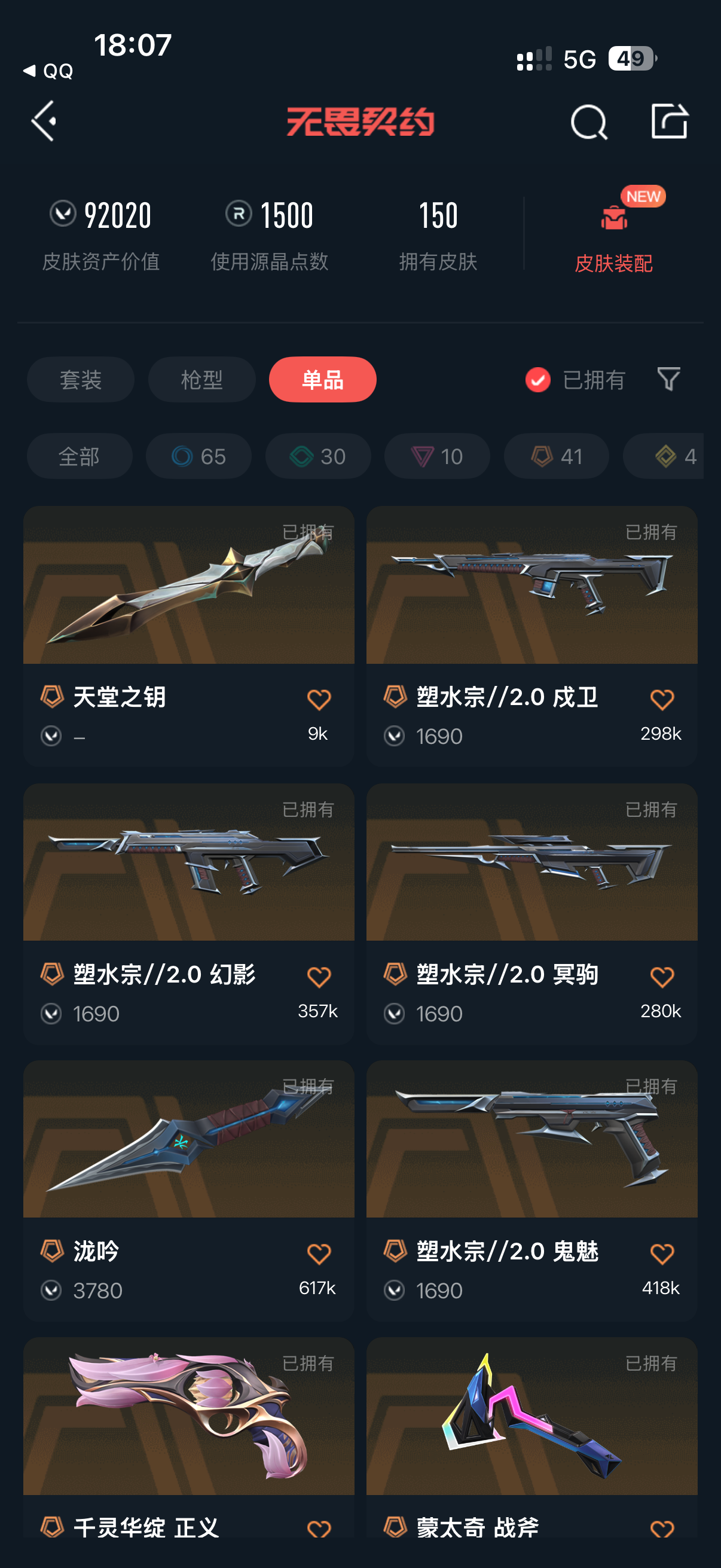Filter by the tier chip showing 41

coord(556,456)
